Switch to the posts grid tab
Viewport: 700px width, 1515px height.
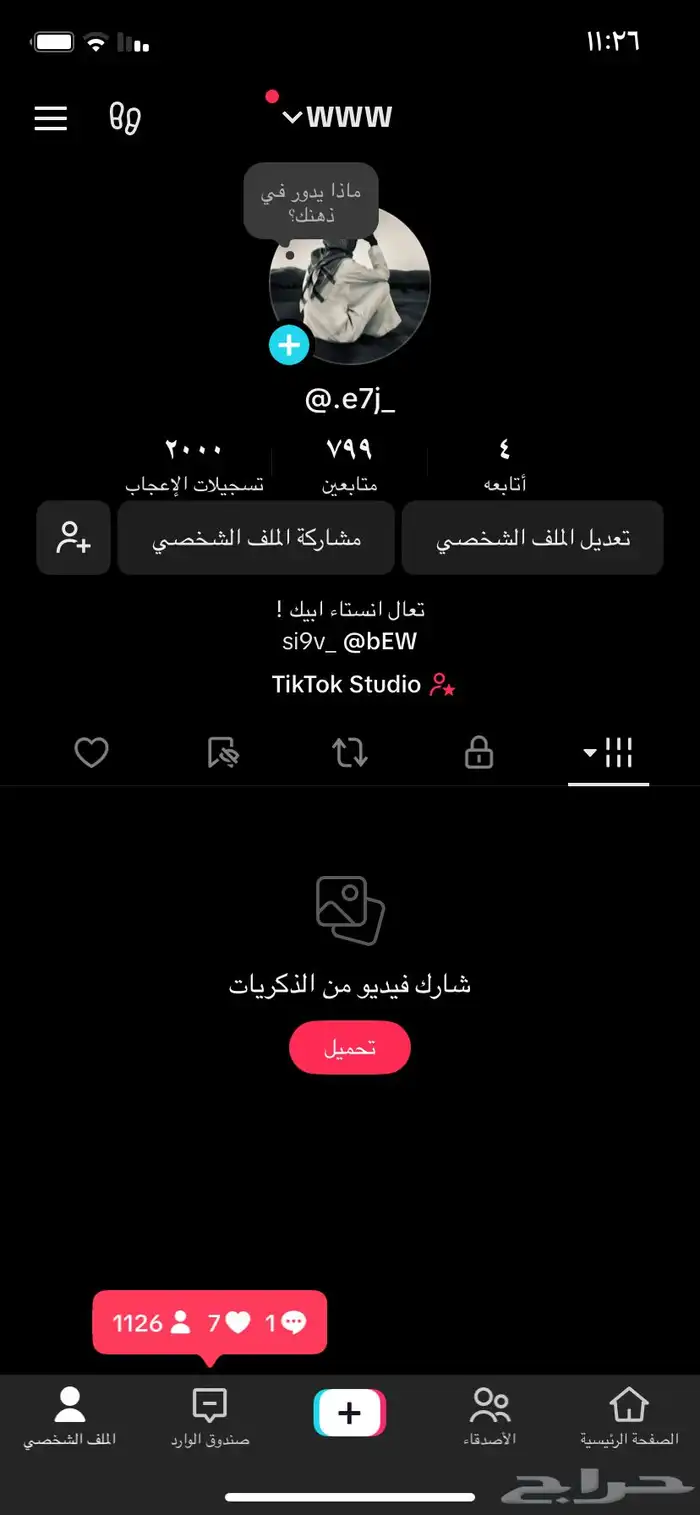609,753
